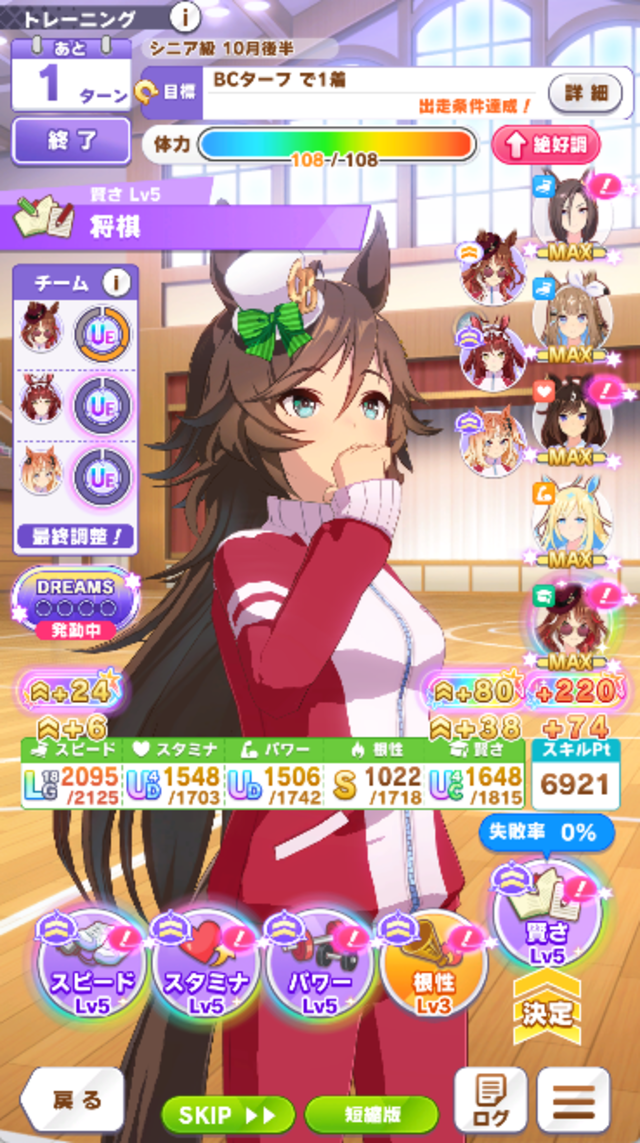Tap the DREAMS 発動中 badge

(x=75, y=603)
